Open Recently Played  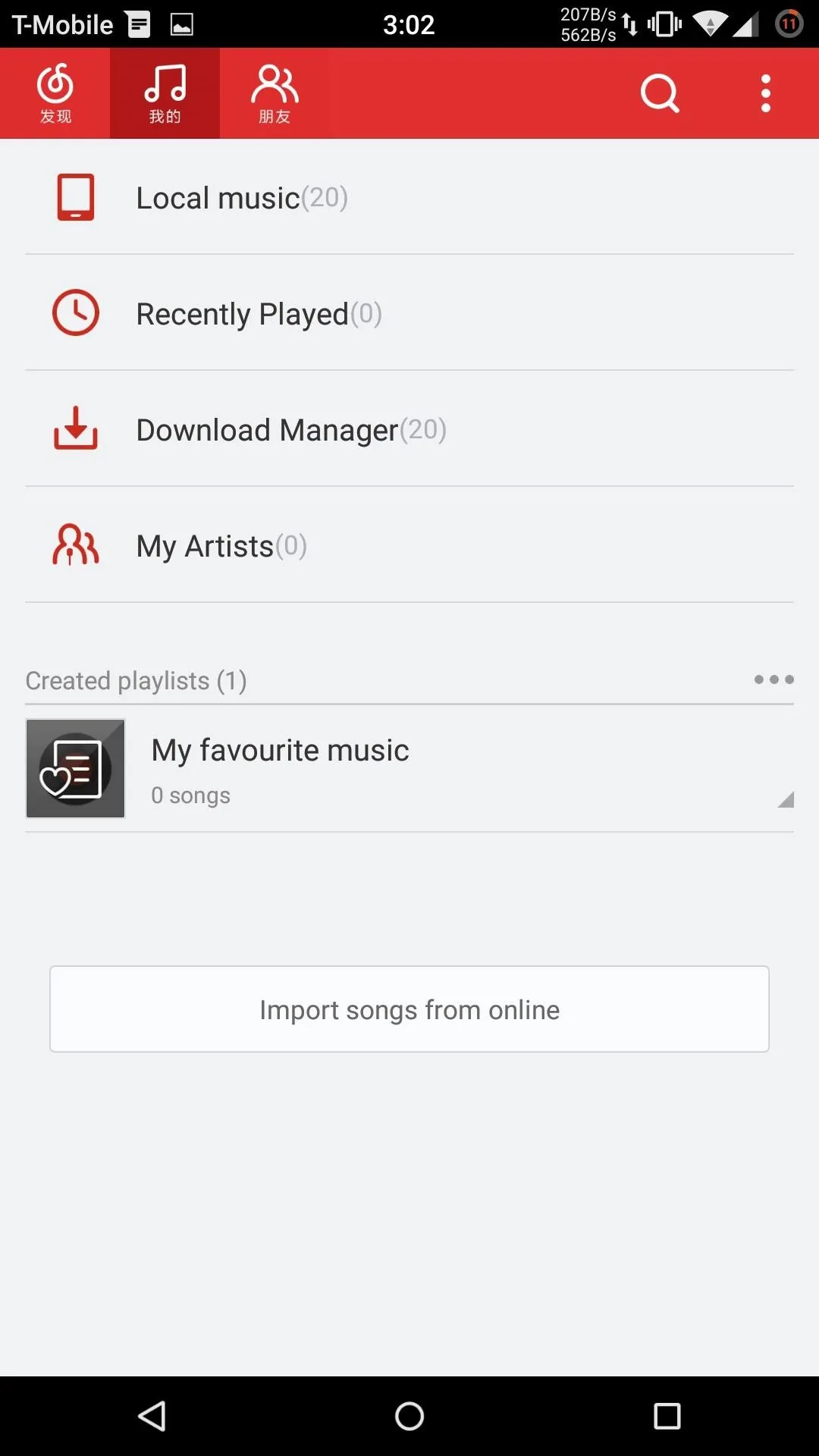pos(409,313)
